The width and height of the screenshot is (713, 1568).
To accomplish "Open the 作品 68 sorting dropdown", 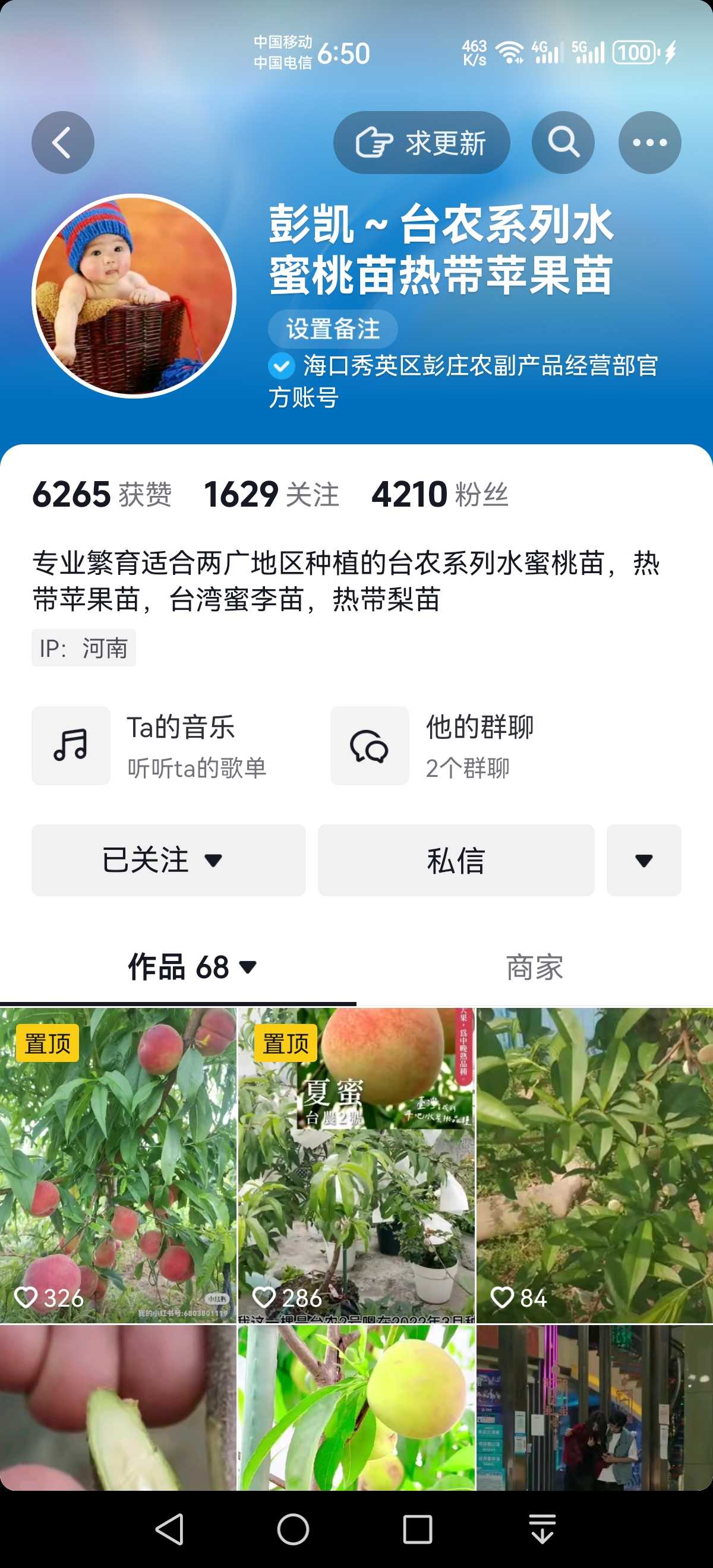I will pos(193,966).
